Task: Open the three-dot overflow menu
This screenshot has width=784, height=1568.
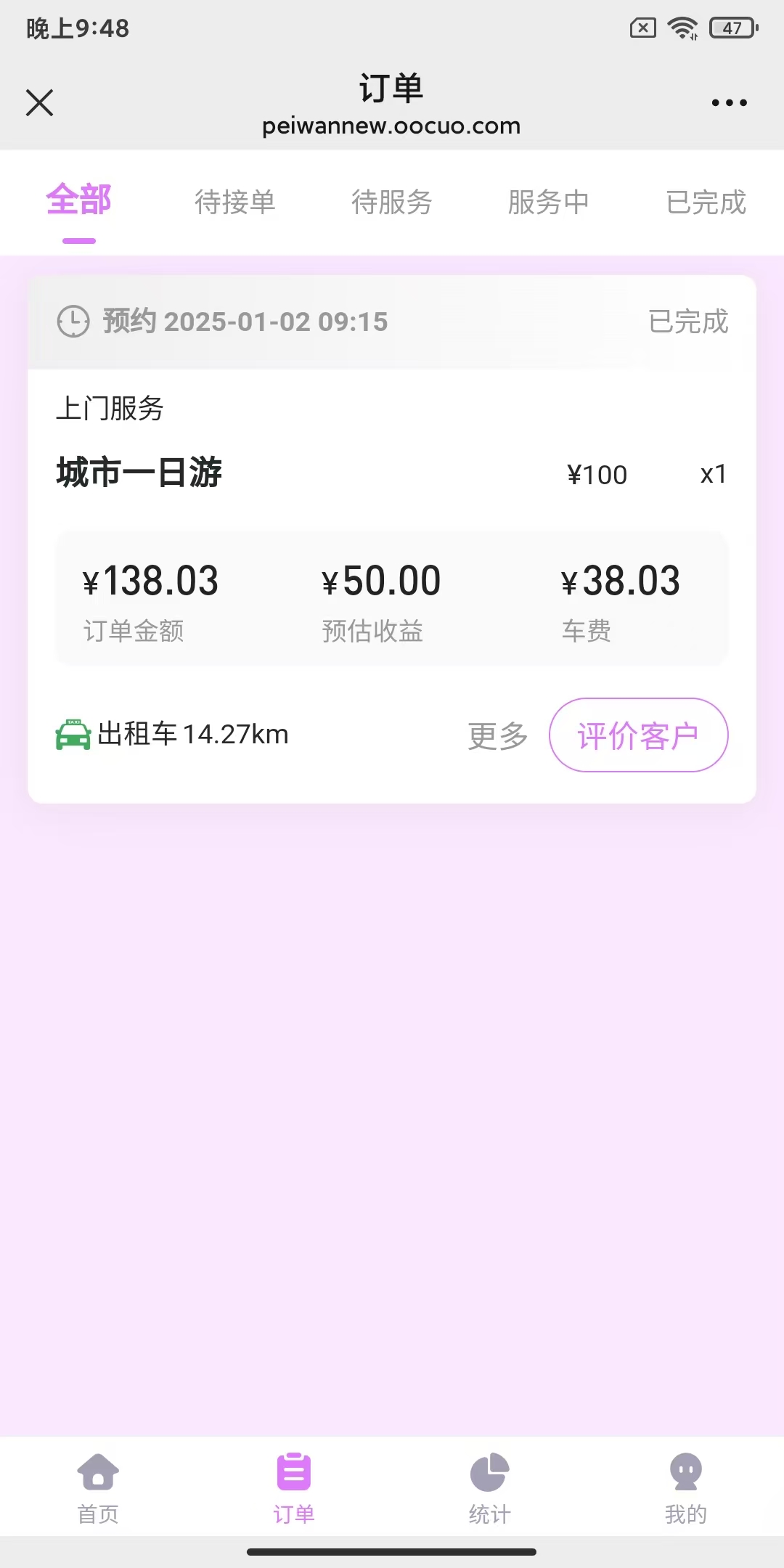Action: pyautogui.click(x=729, y=103)
